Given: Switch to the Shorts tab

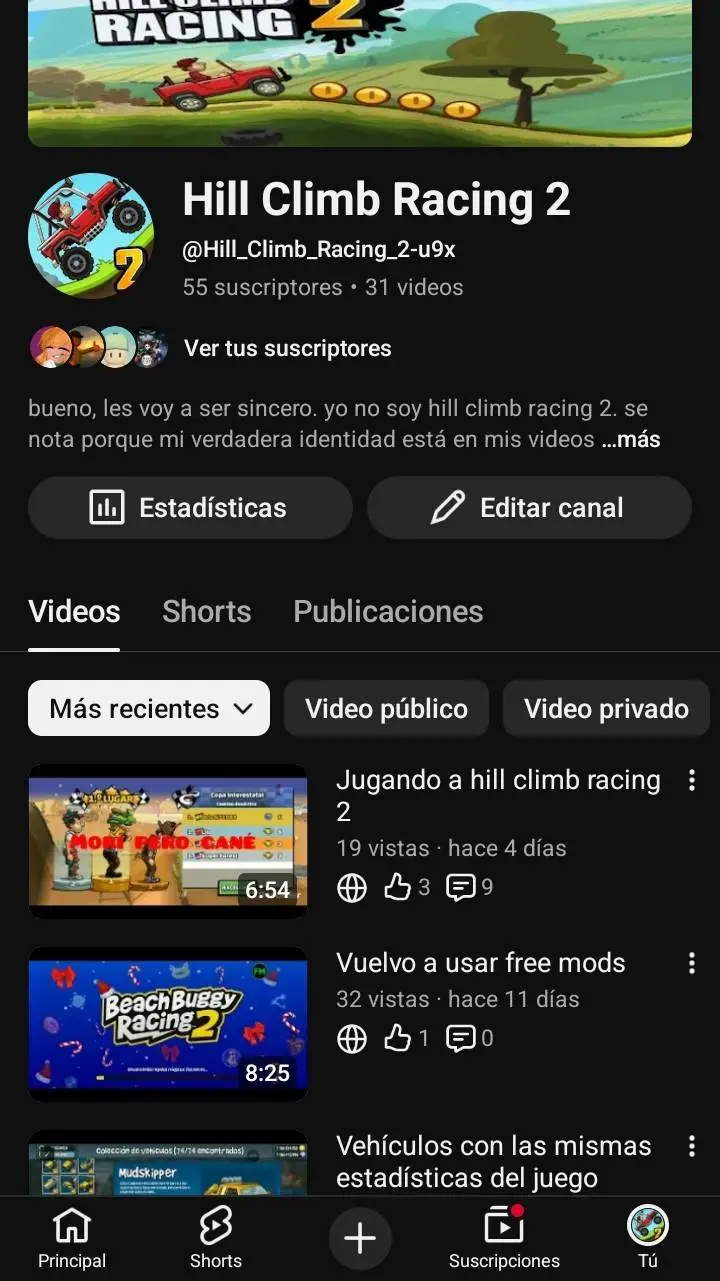Looking at the screenshot, I should [x=206, y=611].
